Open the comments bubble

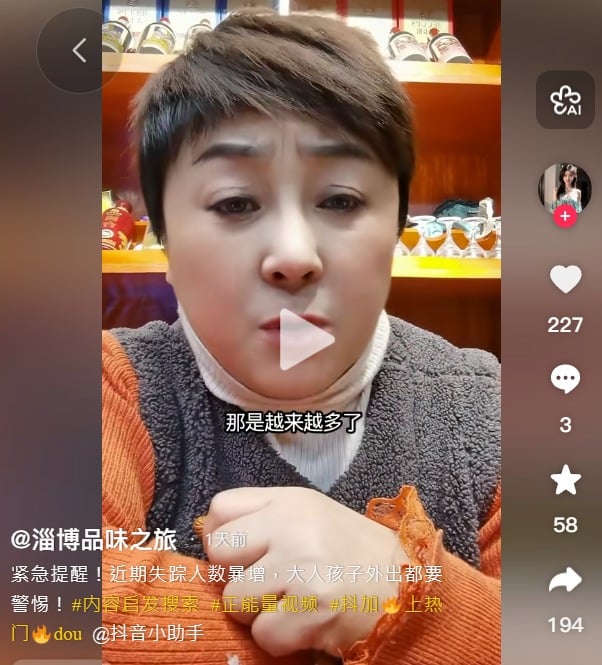tap(565, 378)
